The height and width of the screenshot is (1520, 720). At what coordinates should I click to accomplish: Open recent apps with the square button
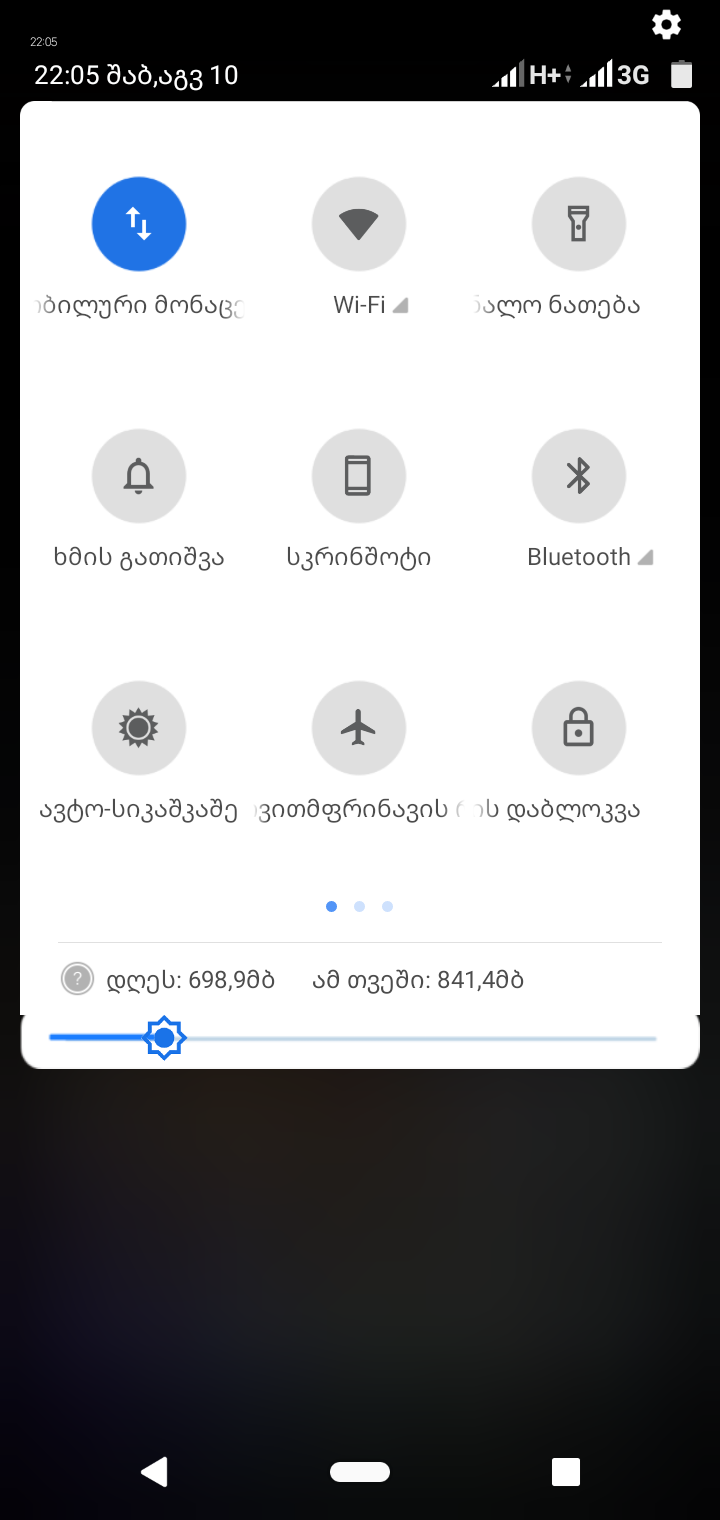pos(566,1471)
